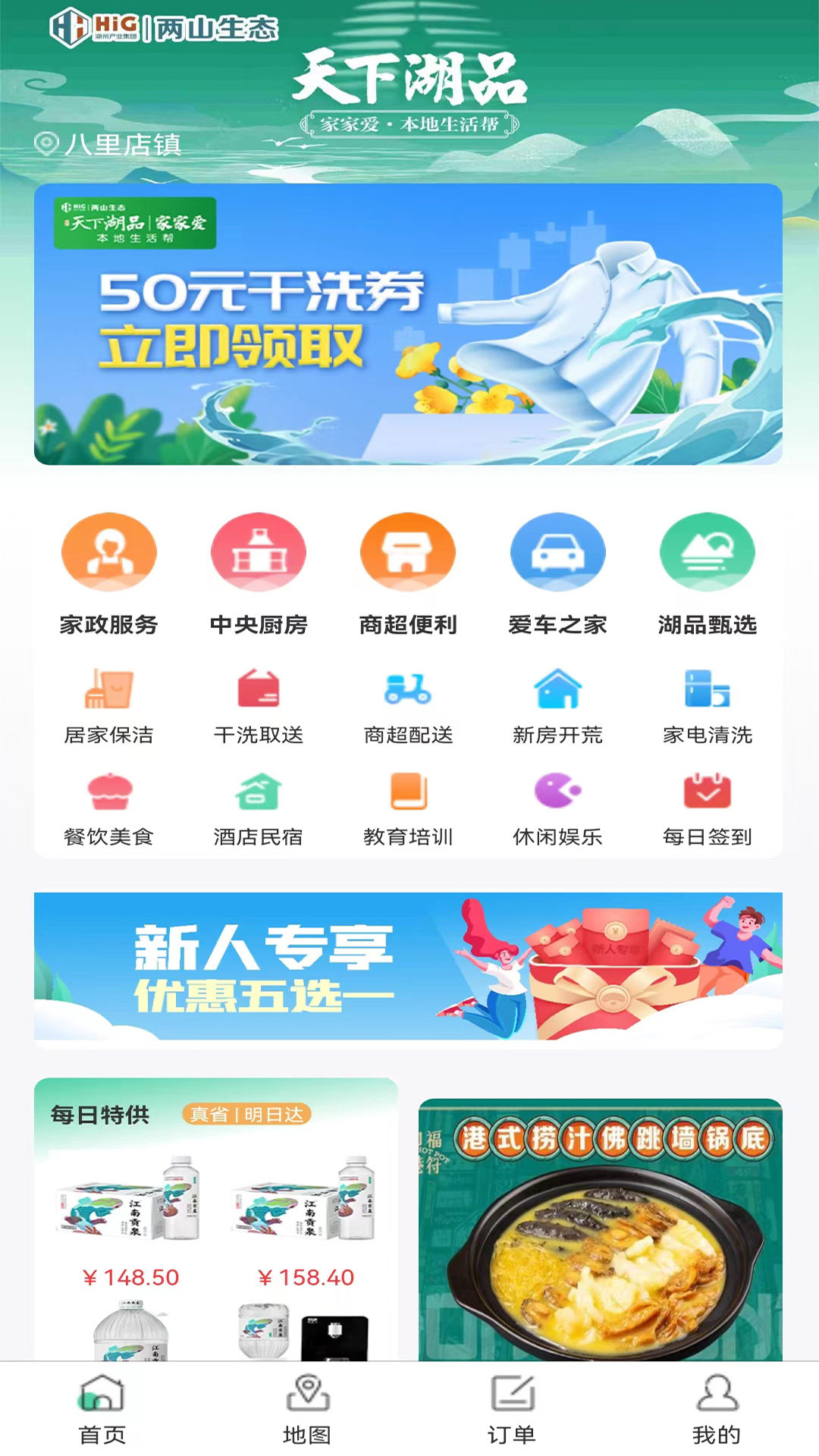The image size is (819, 1456).
Task: Open 中央厨房 category
Action: 259,574
